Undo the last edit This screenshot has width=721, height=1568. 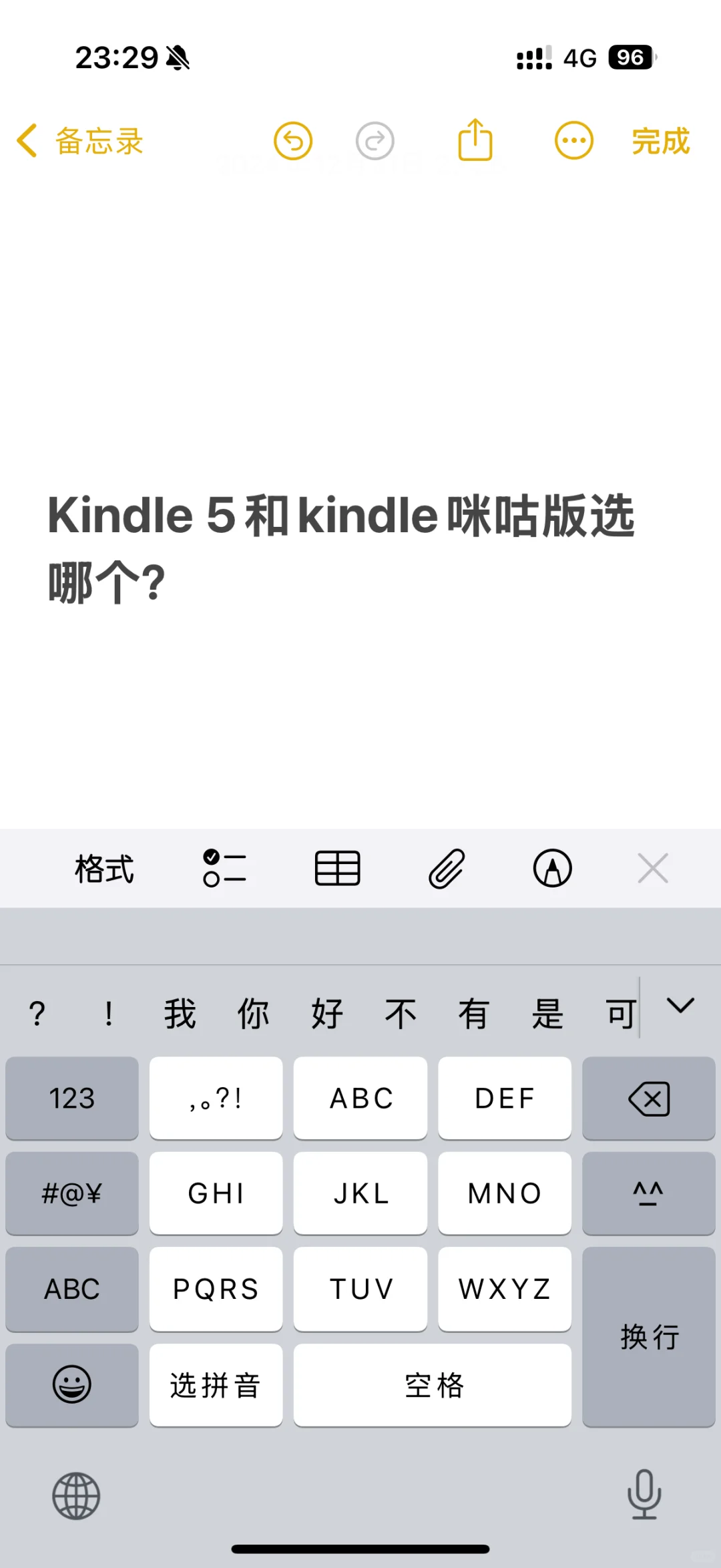tap(293, 141)
